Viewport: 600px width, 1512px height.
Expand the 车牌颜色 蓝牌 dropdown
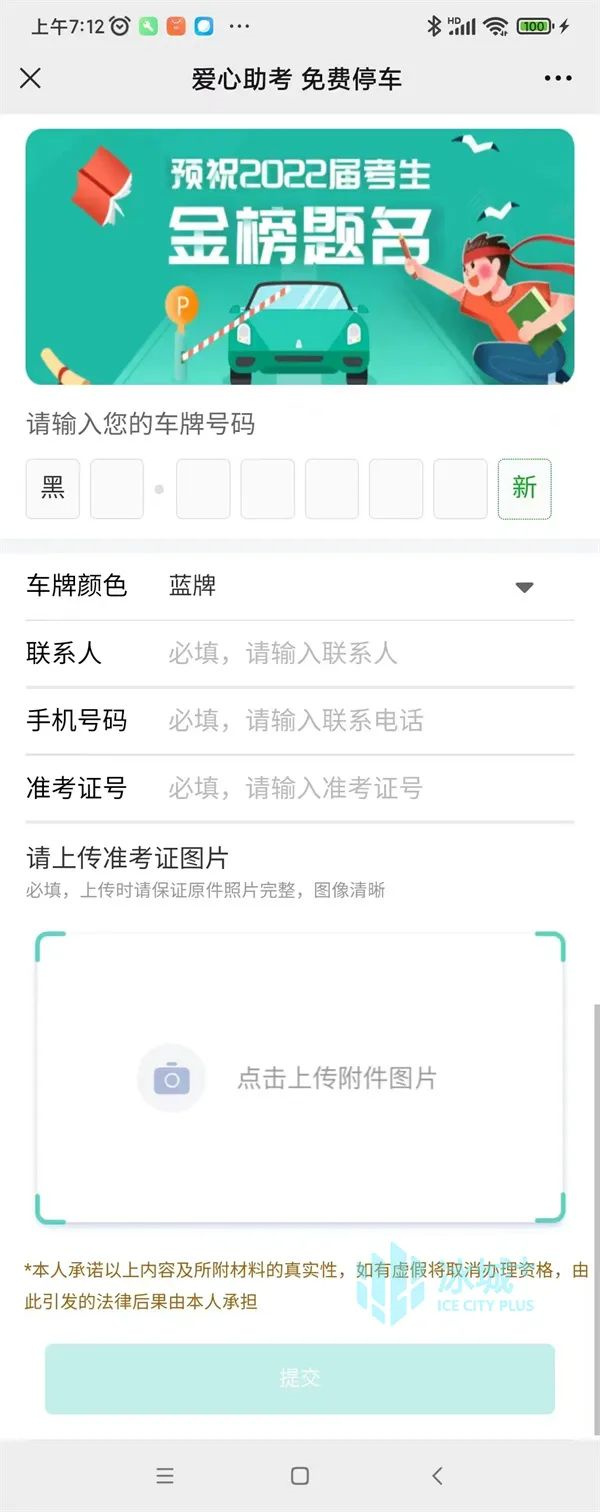523,587
